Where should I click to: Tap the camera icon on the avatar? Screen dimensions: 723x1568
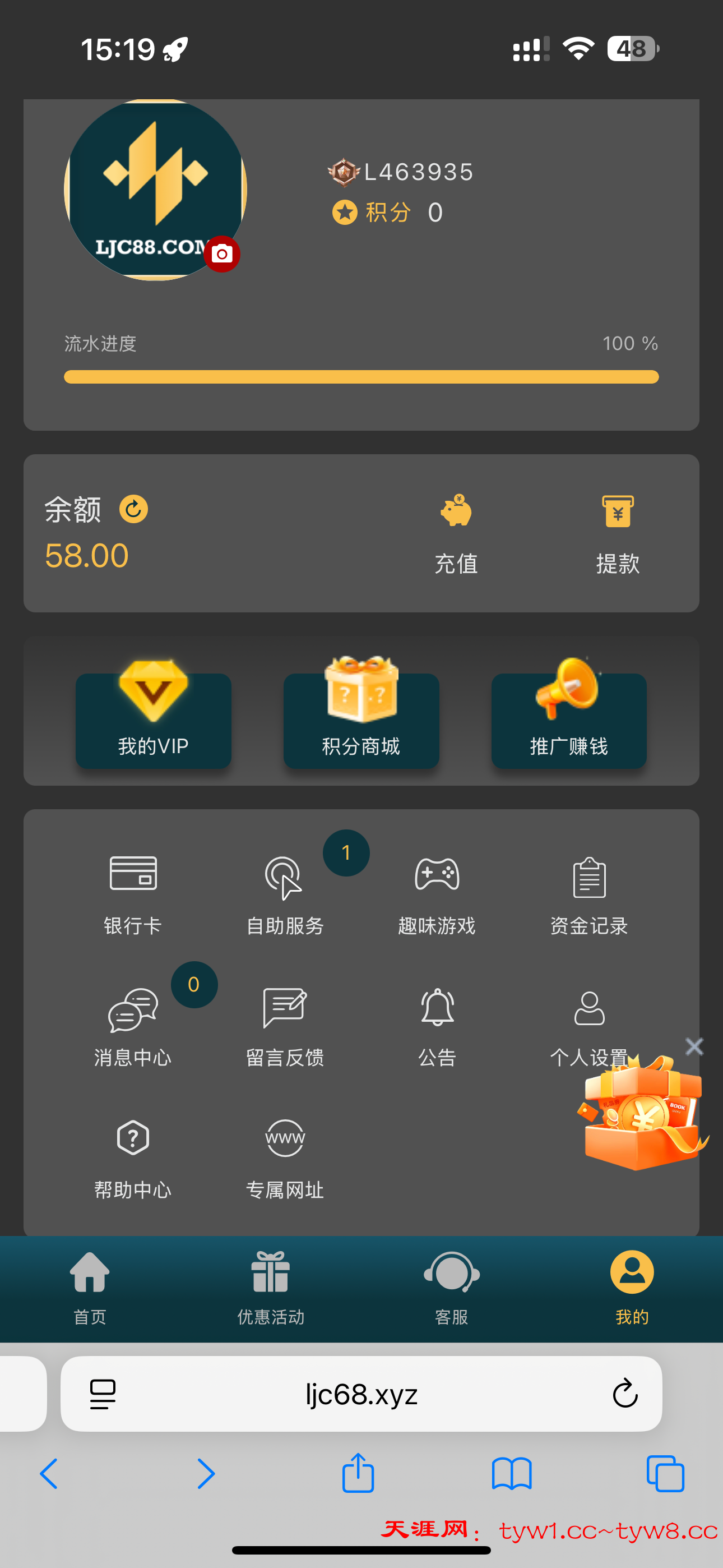tap(221, 254)
